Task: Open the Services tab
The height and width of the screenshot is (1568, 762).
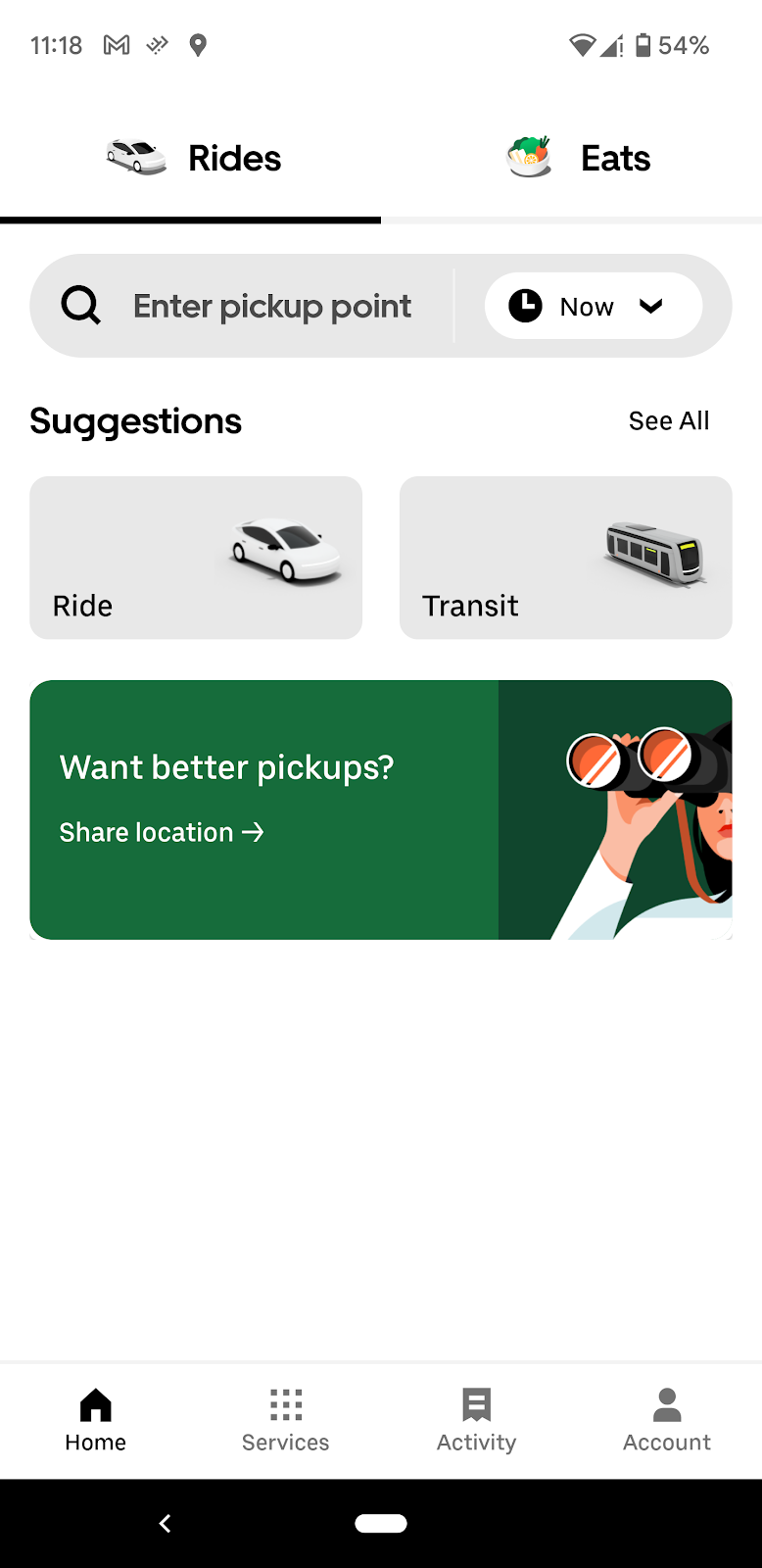Action: (x=286, y=1420)
